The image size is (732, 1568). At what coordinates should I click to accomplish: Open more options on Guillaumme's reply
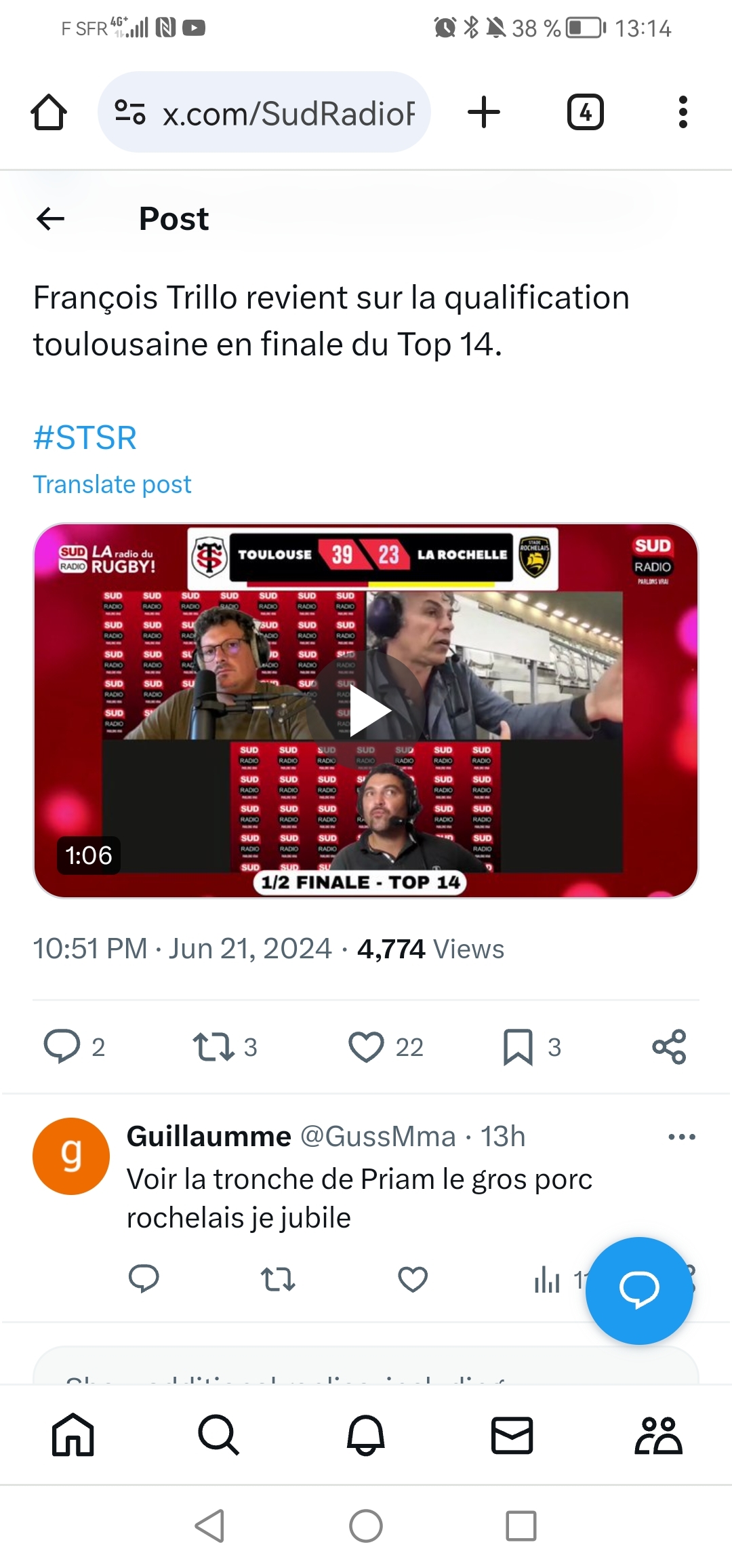point(682,1137)
